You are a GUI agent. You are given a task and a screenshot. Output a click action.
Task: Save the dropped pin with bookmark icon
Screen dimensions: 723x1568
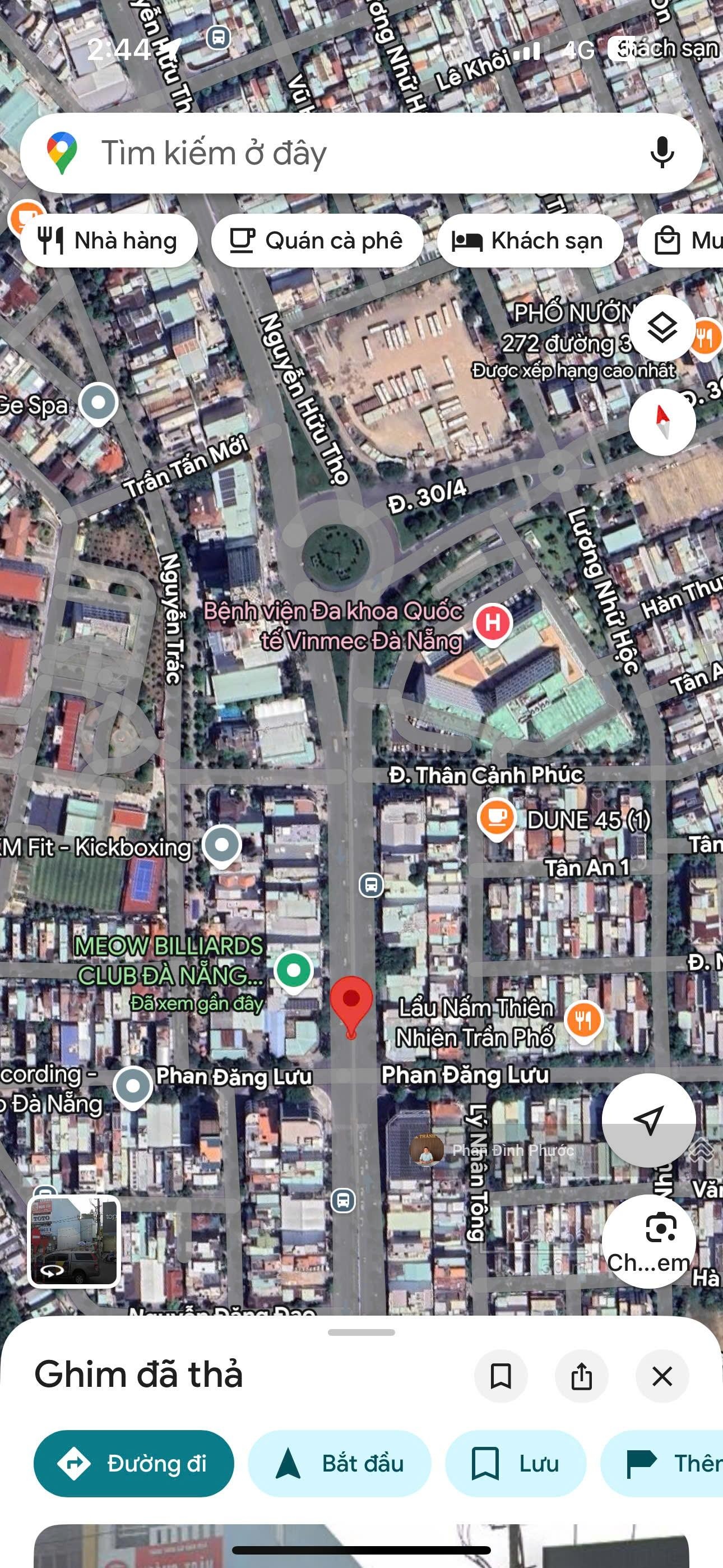click(500, 1376)
